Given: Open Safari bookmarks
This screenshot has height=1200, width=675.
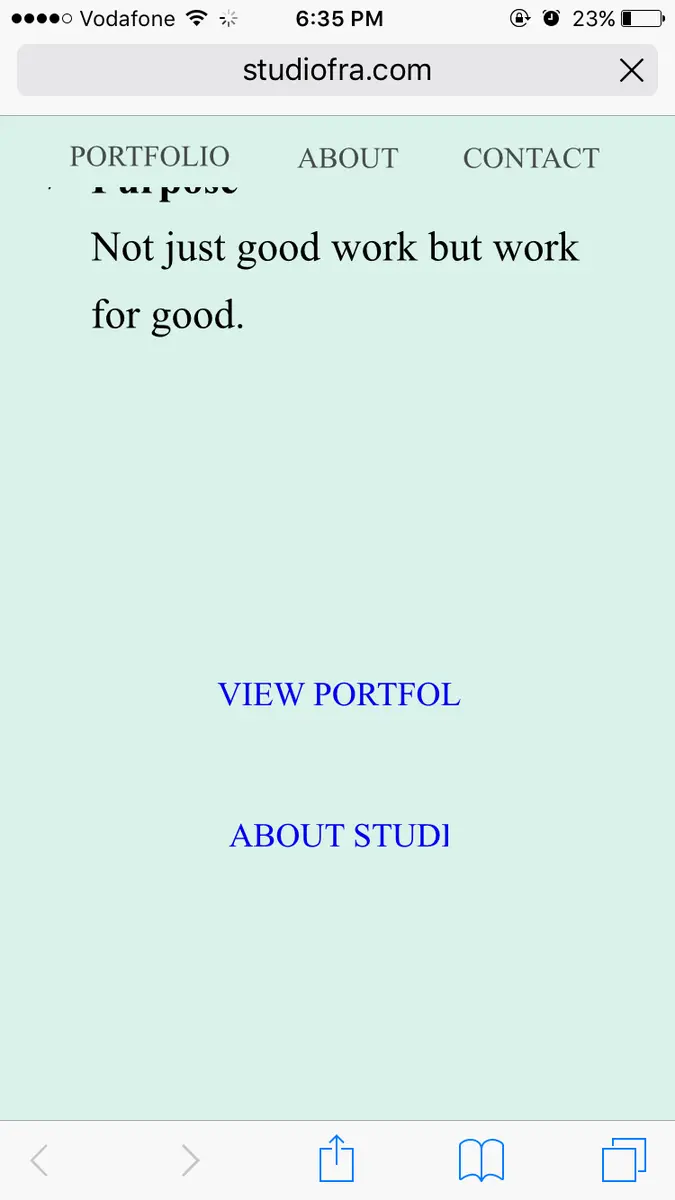Looking at the screenshot, I should (481, 1160).
